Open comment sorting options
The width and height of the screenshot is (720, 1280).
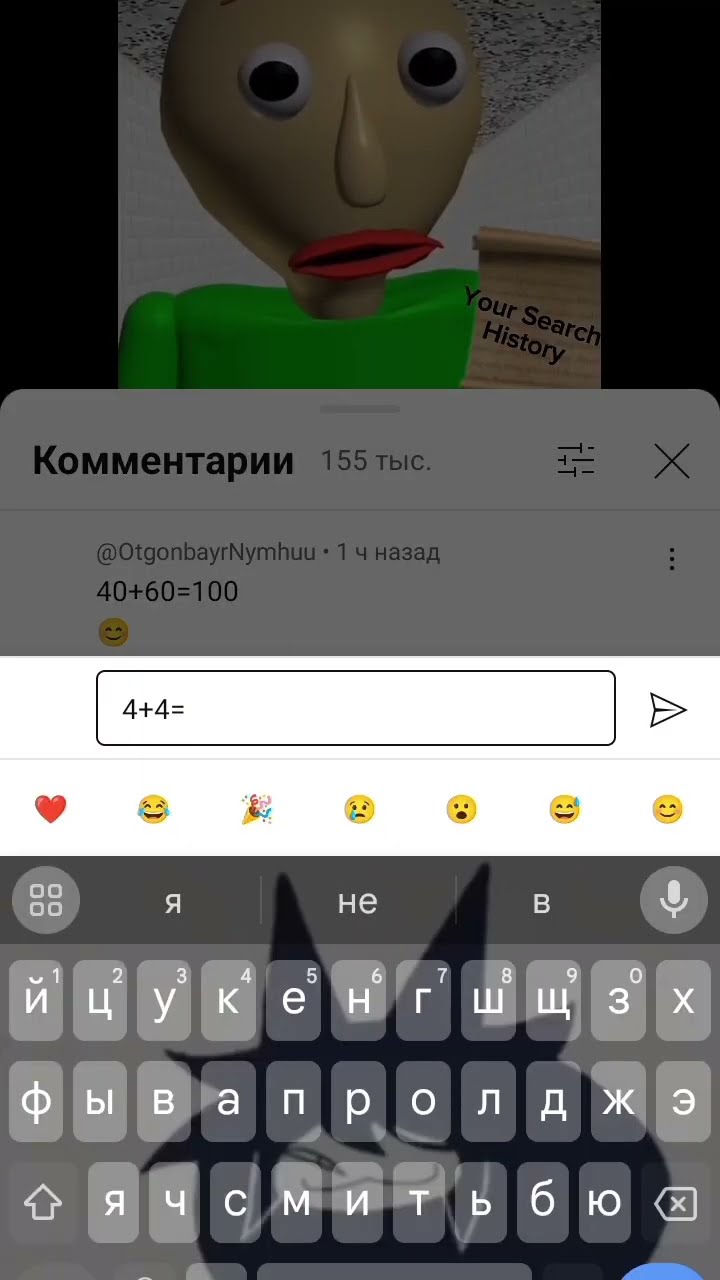click(x=575, y=461)
